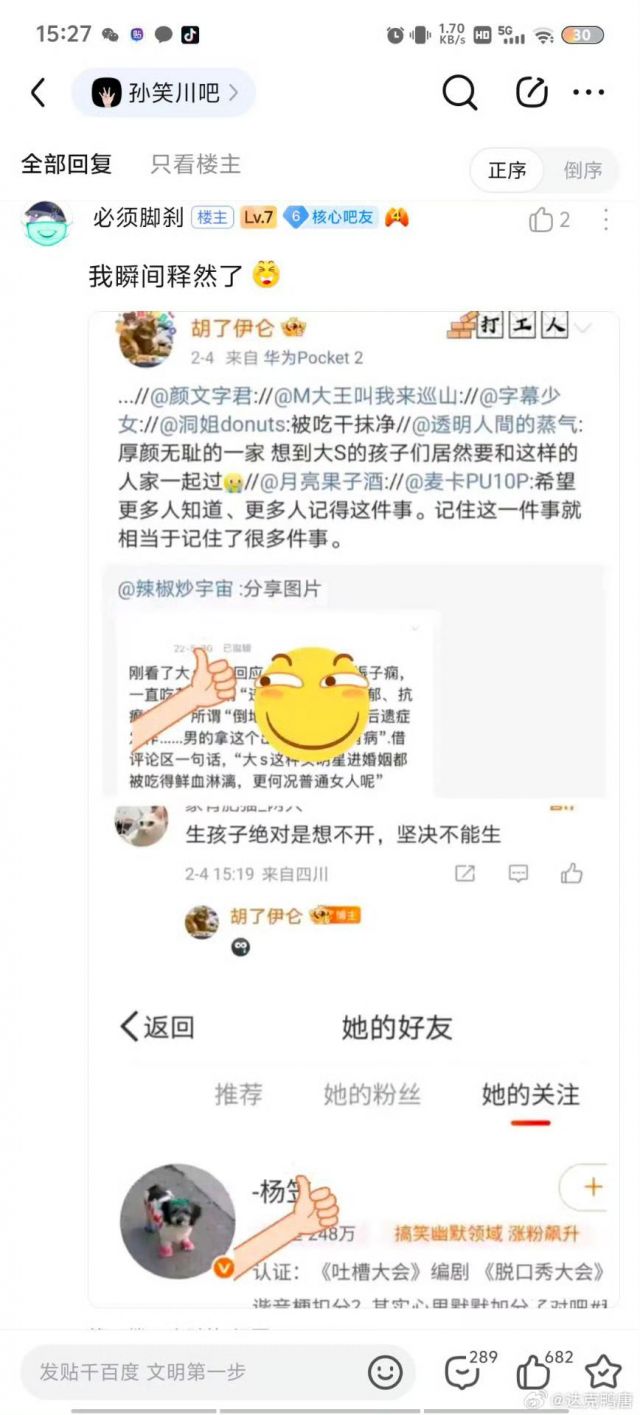Open the emoji picker in reply bar

tap(385, 1372)
